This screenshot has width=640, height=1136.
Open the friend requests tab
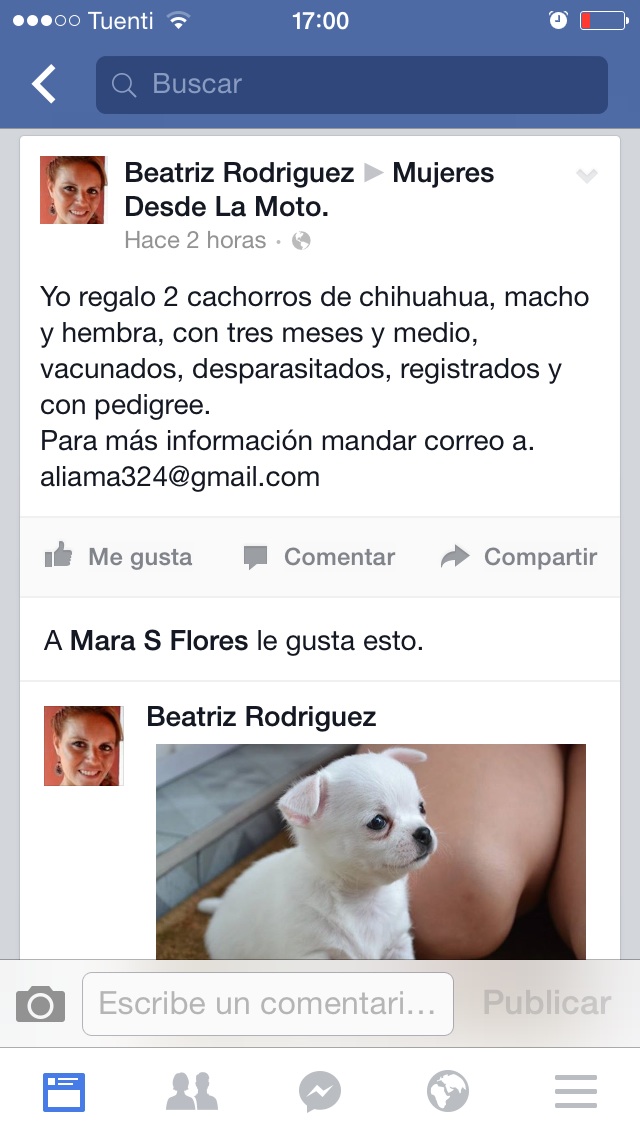coord(192,1092)
